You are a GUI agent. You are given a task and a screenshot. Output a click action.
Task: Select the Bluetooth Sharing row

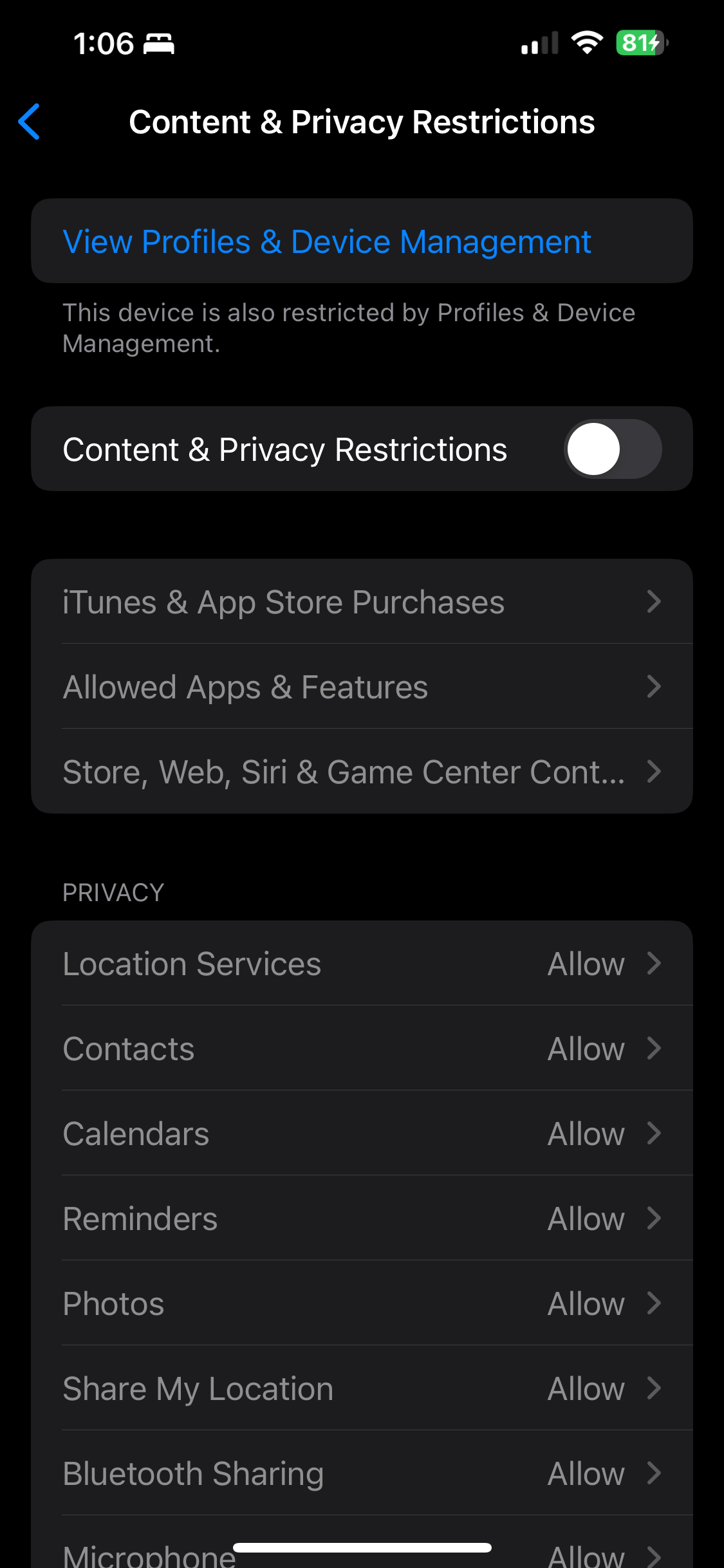tap(362, 1473)
